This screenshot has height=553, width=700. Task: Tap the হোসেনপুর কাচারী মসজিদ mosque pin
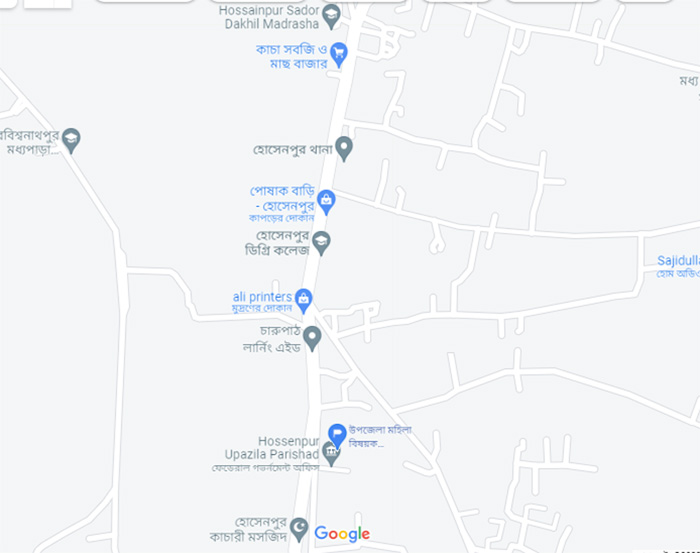[299, 527]
